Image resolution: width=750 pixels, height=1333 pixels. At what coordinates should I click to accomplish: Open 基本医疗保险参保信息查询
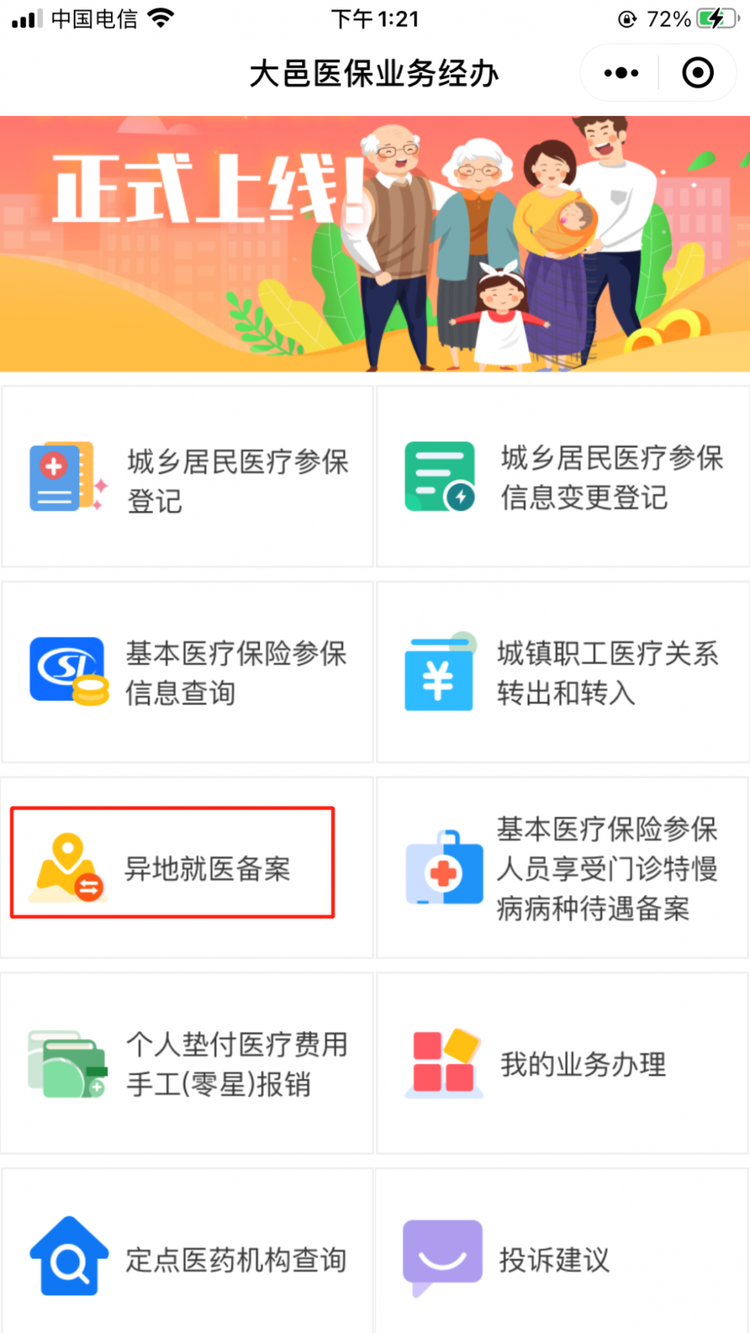(187, 673)
